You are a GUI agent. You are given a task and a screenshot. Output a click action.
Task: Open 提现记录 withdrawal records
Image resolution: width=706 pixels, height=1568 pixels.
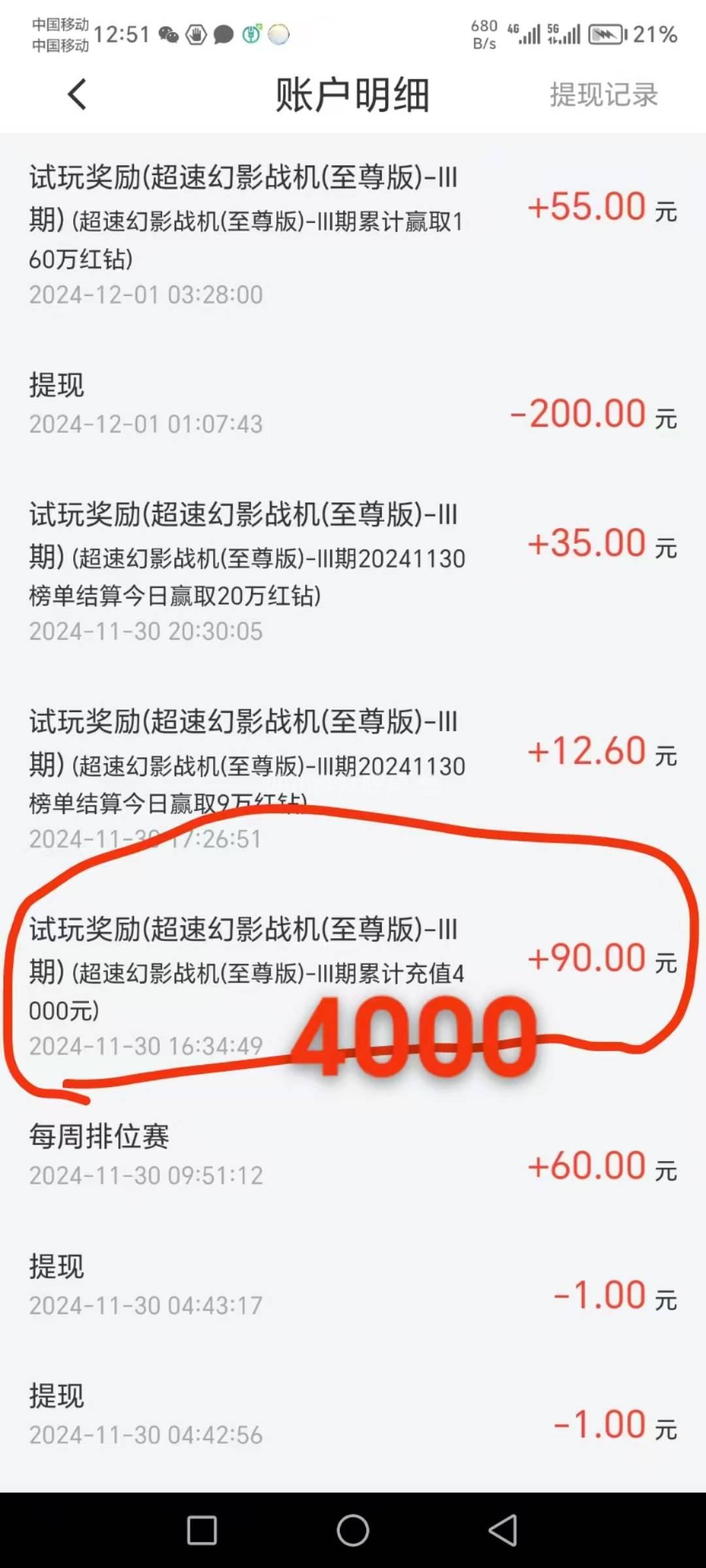click(603, 95)
